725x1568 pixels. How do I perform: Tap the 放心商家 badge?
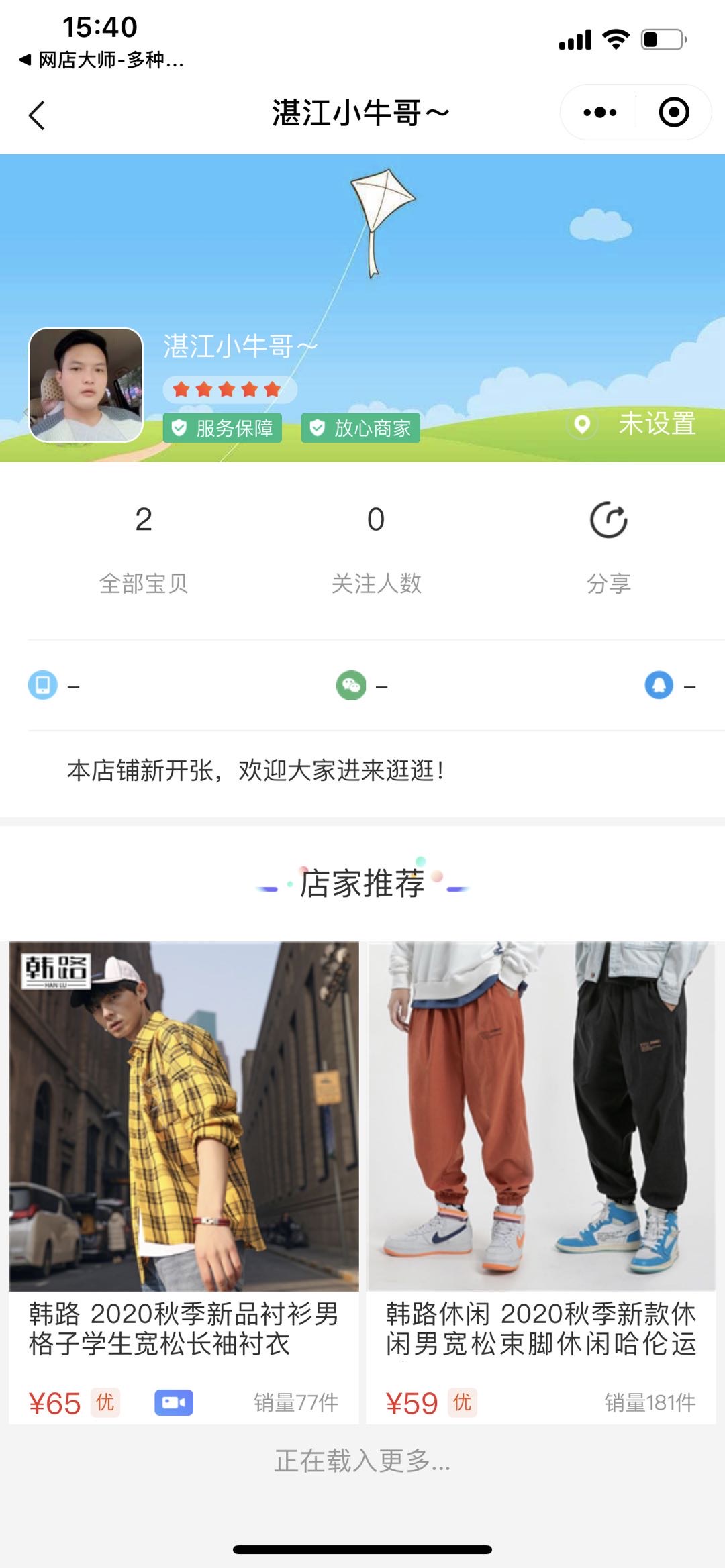pyautogui.click(x=361, y=428)
